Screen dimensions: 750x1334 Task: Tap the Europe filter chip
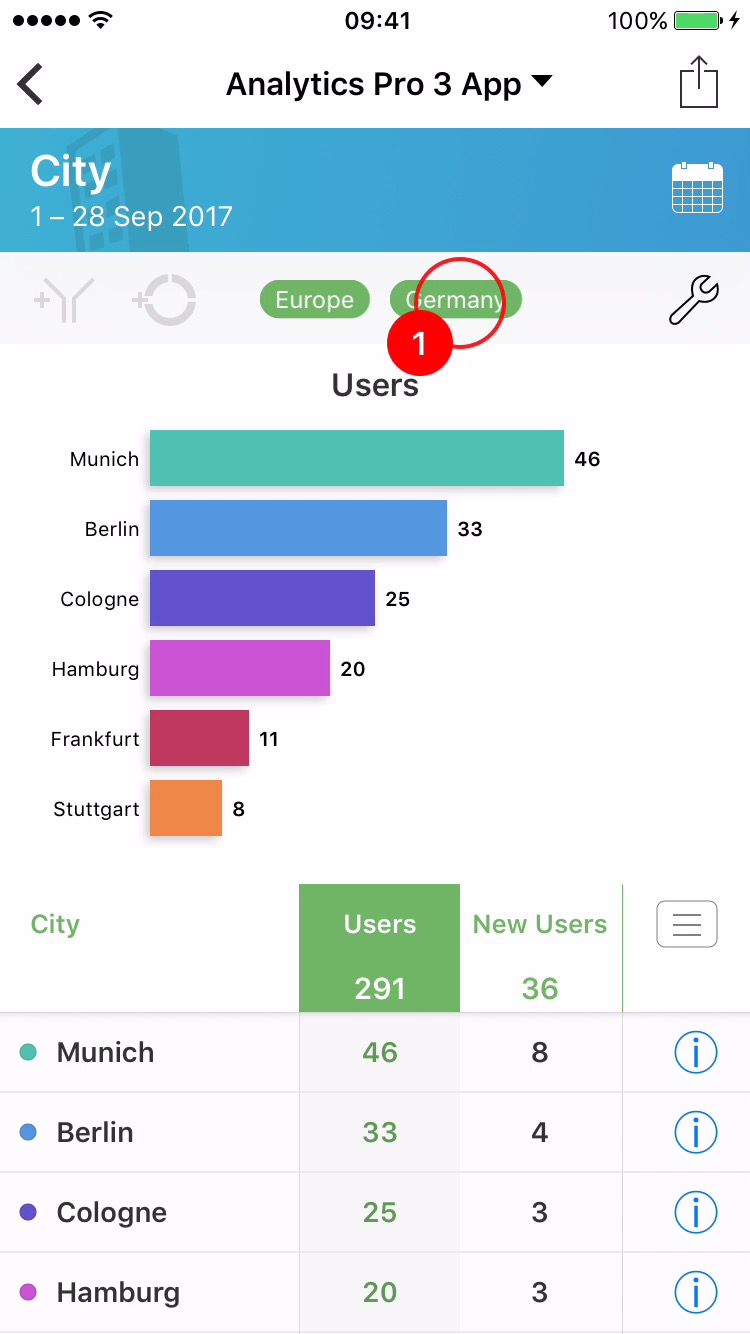pyautogui.click(x=314, y=300)
